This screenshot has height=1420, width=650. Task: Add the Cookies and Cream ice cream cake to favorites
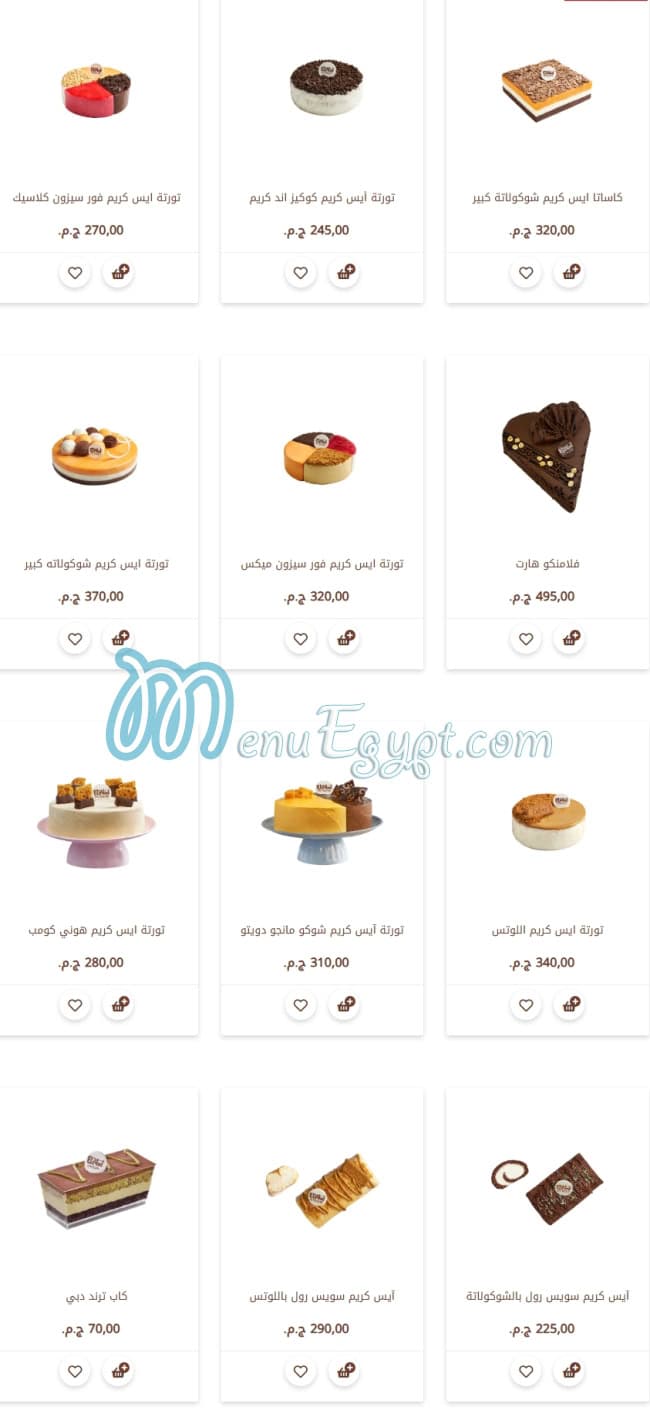click(x=300, y=272)
